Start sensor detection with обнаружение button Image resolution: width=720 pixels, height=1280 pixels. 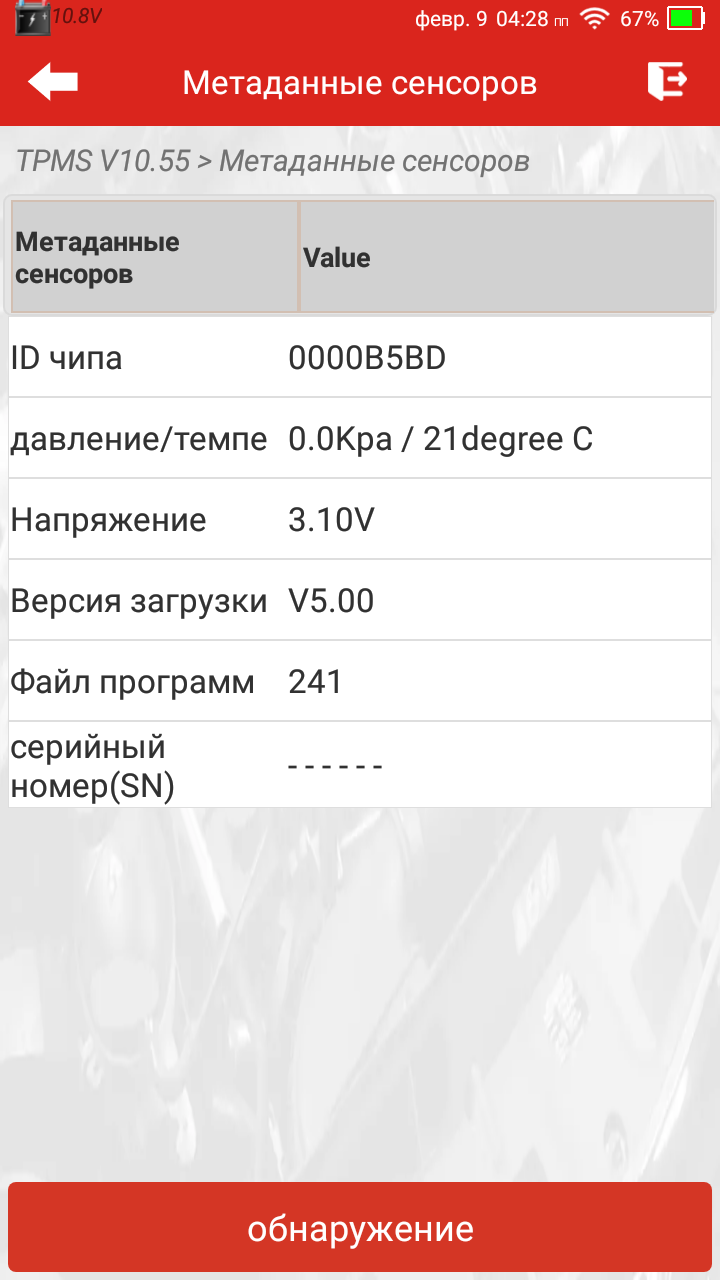[x=360, y=1229]
